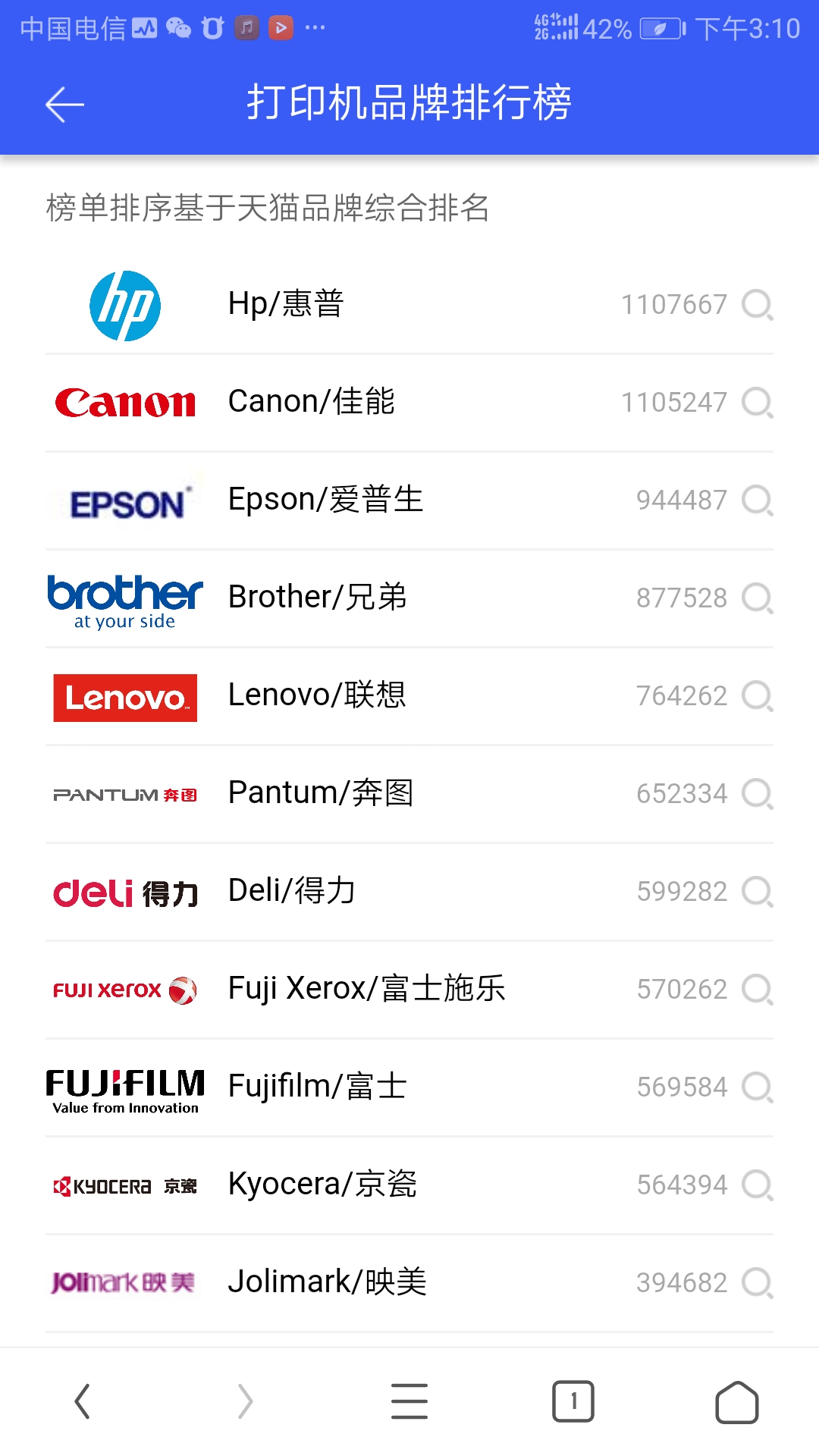Image resolution: width=819 pixels, height=1456 pixels.
Task: Tap the back arrow in the title bar
Action: coord(63,104)
